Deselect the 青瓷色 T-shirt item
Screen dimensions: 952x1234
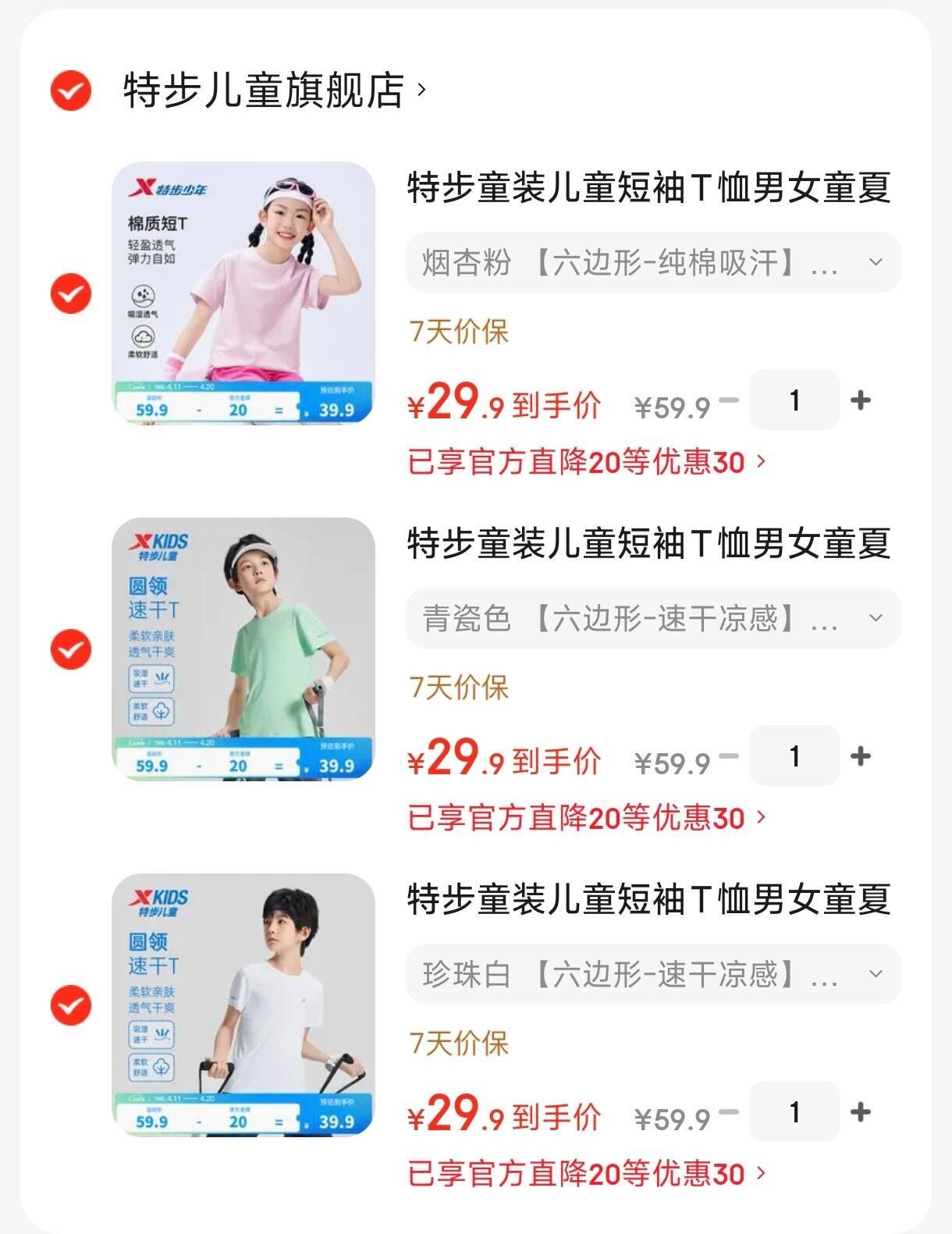pos(71,649)
